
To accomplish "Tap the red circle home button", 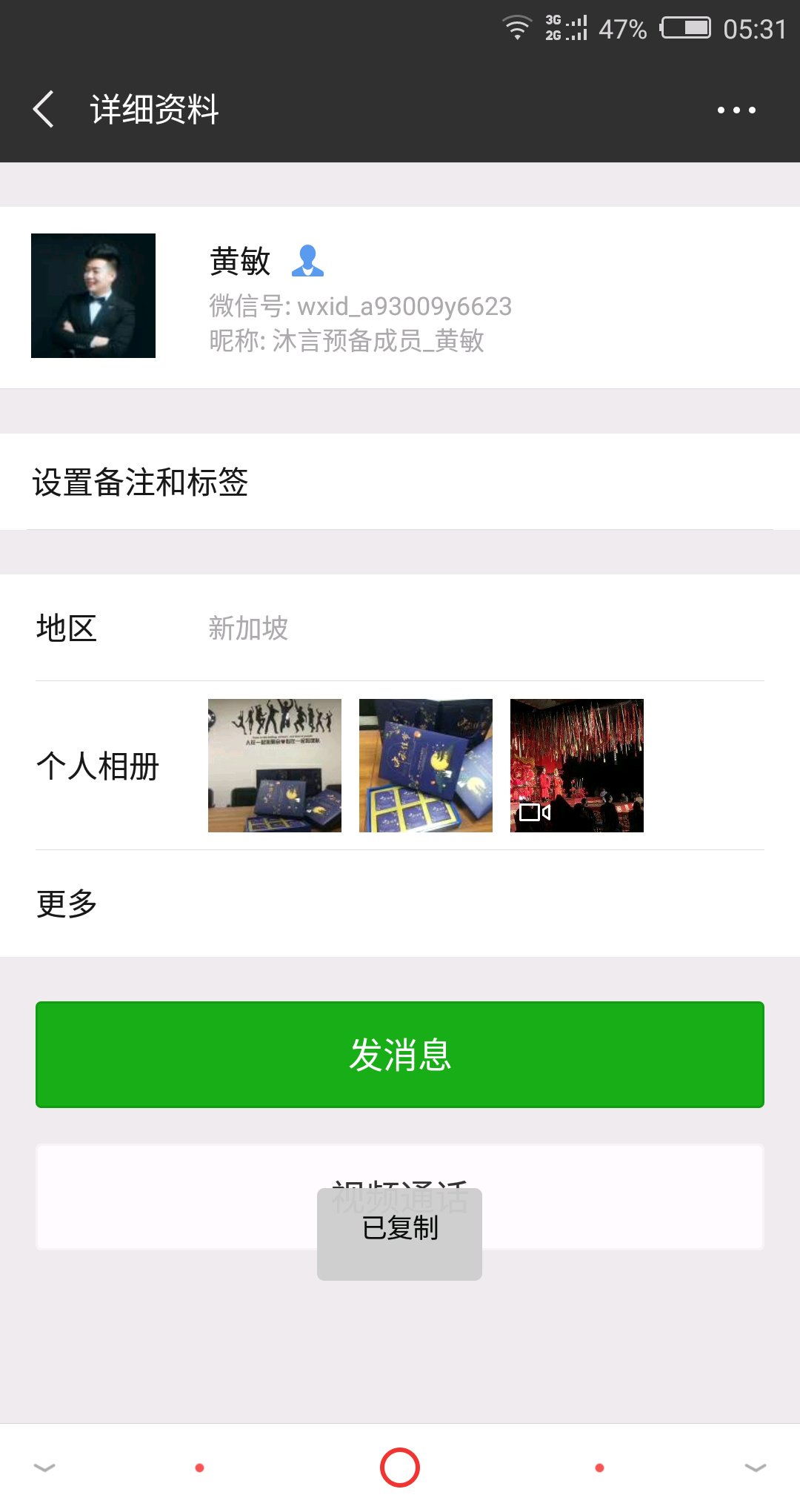I will 400,1468.
